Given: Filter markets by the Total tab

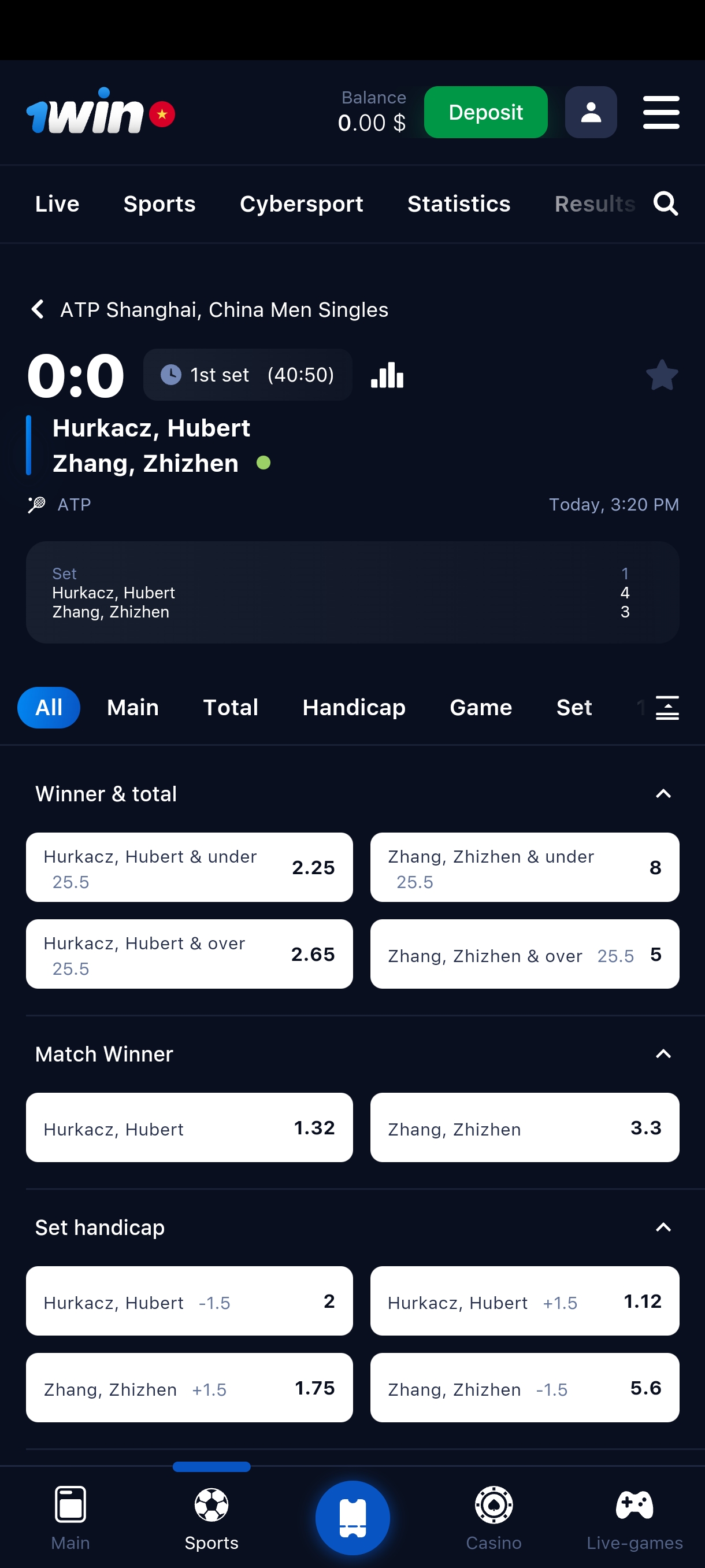Looking at the screenshot, I should 231,707.
